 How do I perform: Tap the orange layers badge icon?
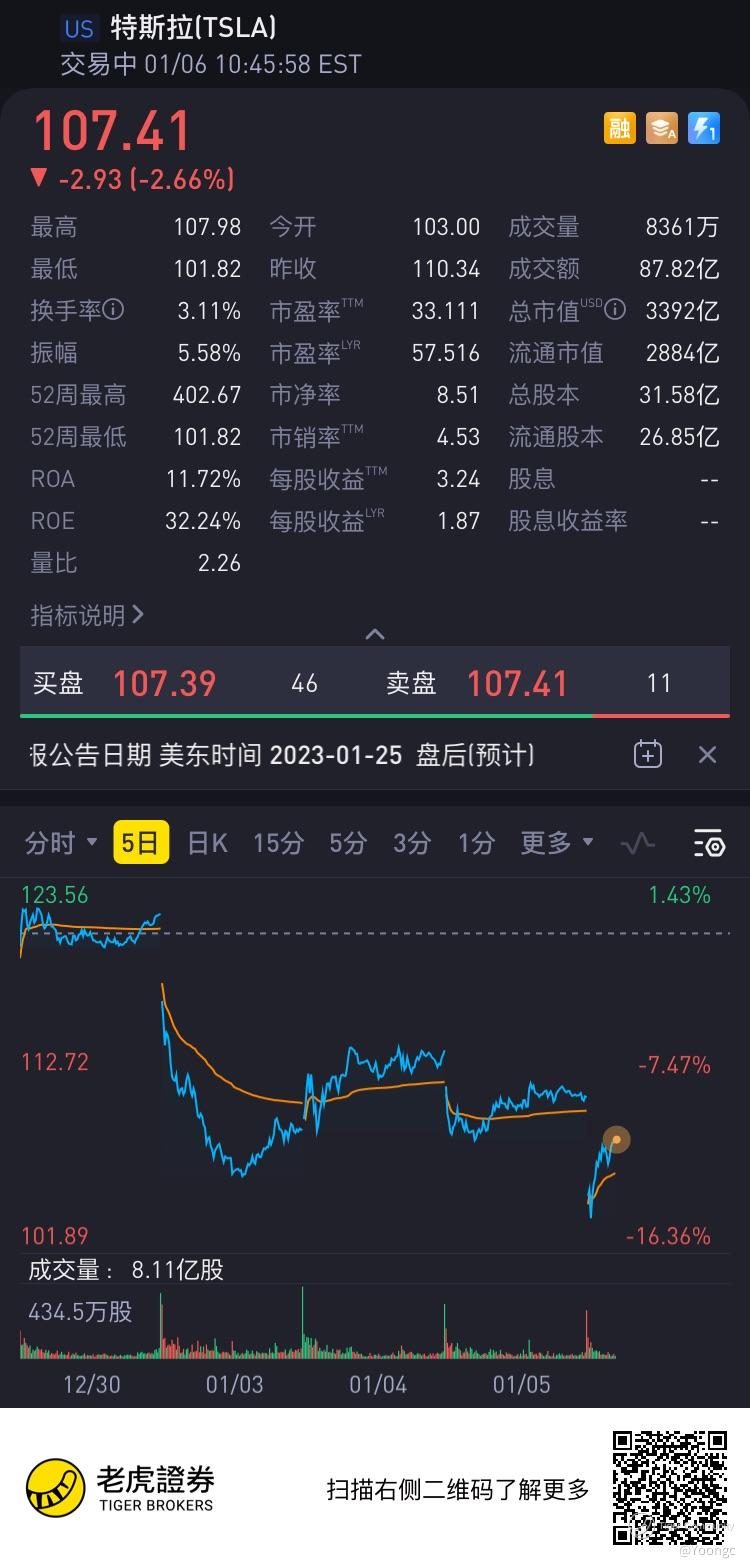coord(662,128)
